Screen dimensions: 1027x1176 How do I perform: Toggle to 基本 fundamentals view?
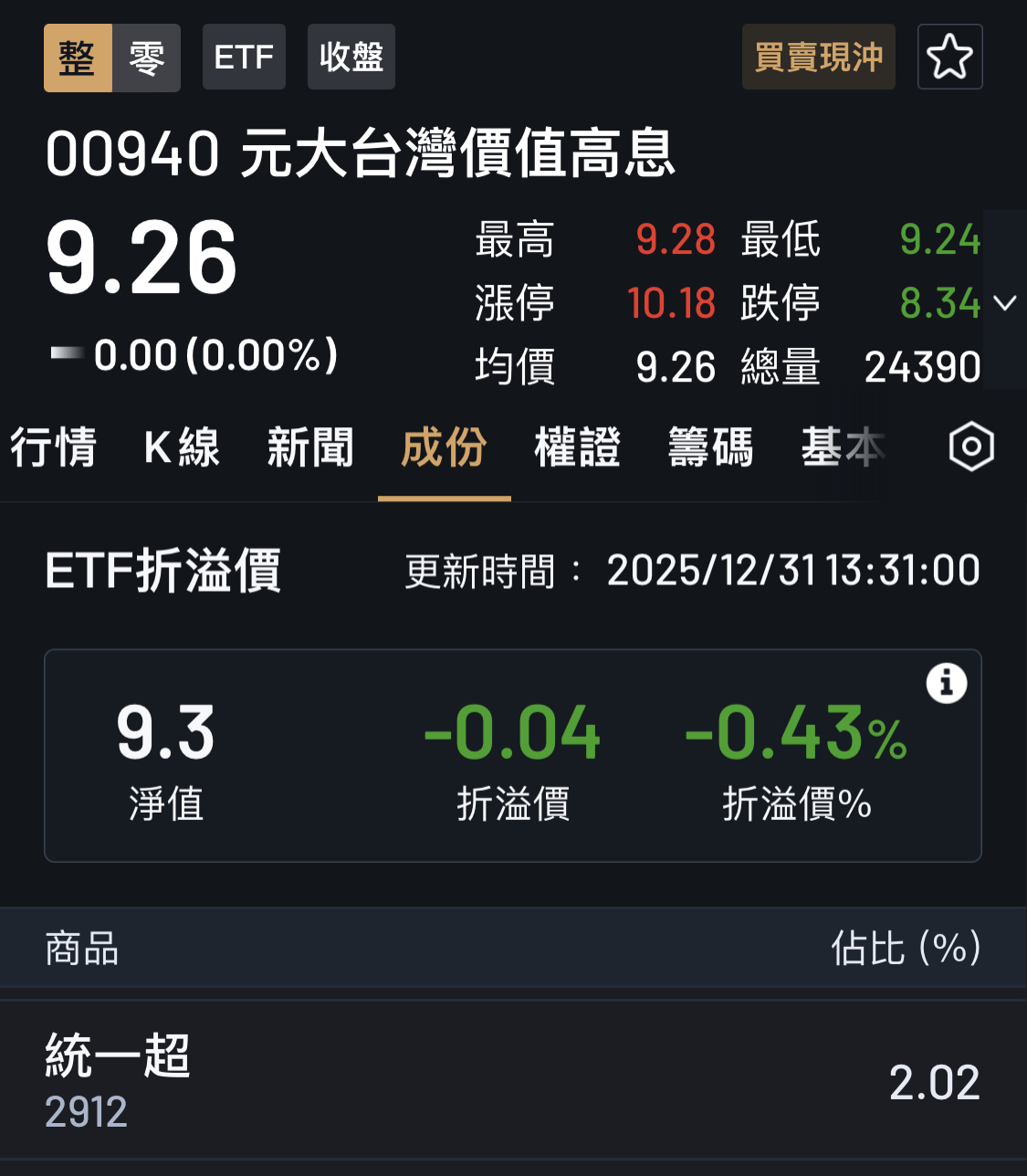pos(842,447)
